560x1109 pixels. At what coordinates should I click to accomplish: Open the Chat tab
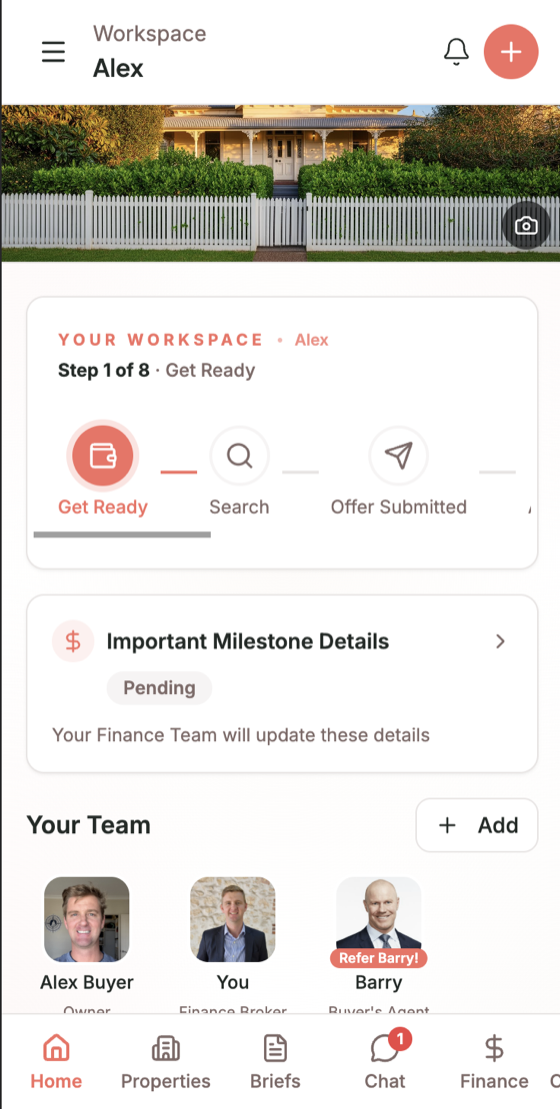[385, 1062]
